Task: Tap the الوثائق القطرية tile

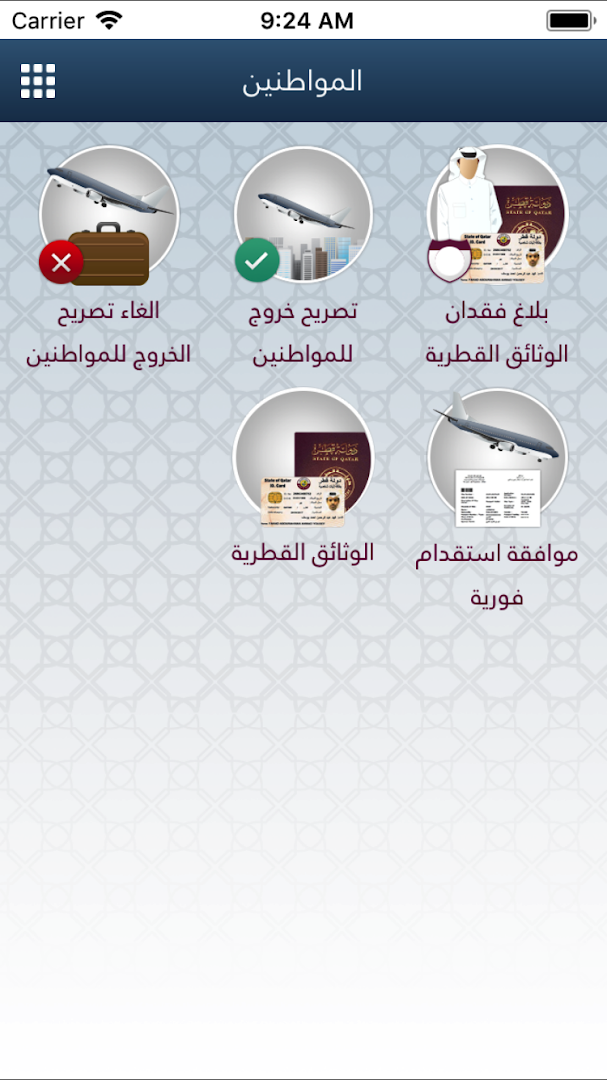Action: click(303, 458)
